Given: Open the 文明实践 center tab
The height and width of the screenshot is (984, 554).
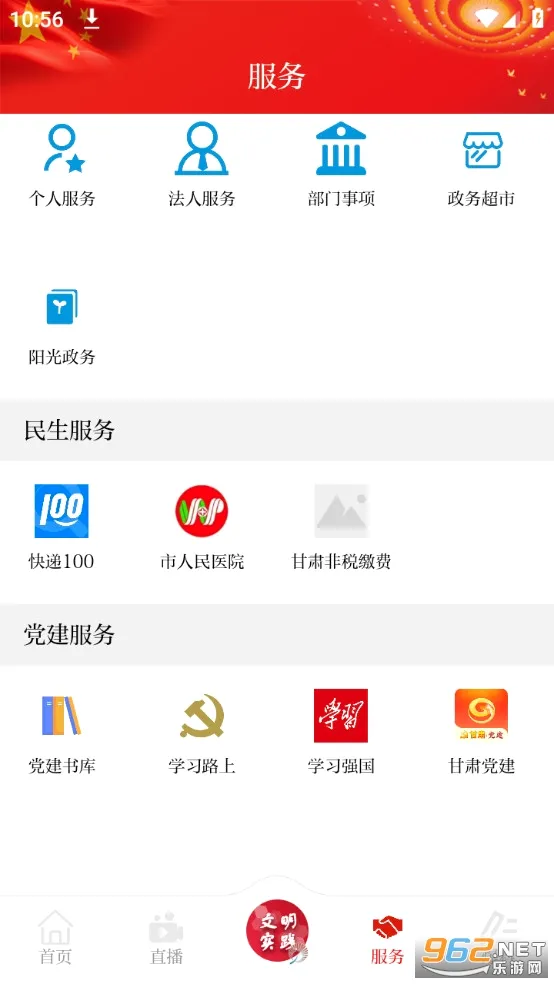Looking at the screenshot, I should tap(277, 931).
